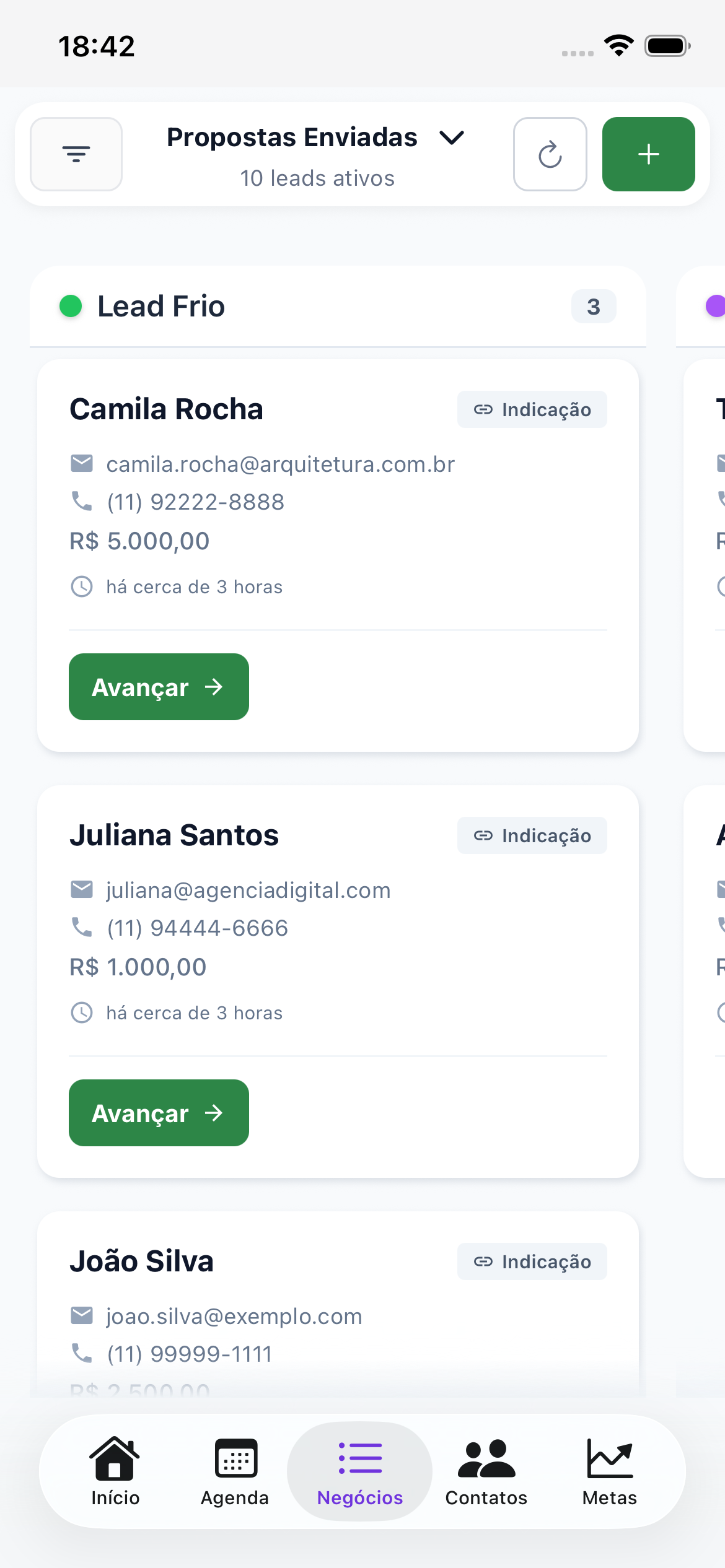Tap the email icon on Camila Rocha's card
This screenshot has width=725, height=1568.
(81, 463)
